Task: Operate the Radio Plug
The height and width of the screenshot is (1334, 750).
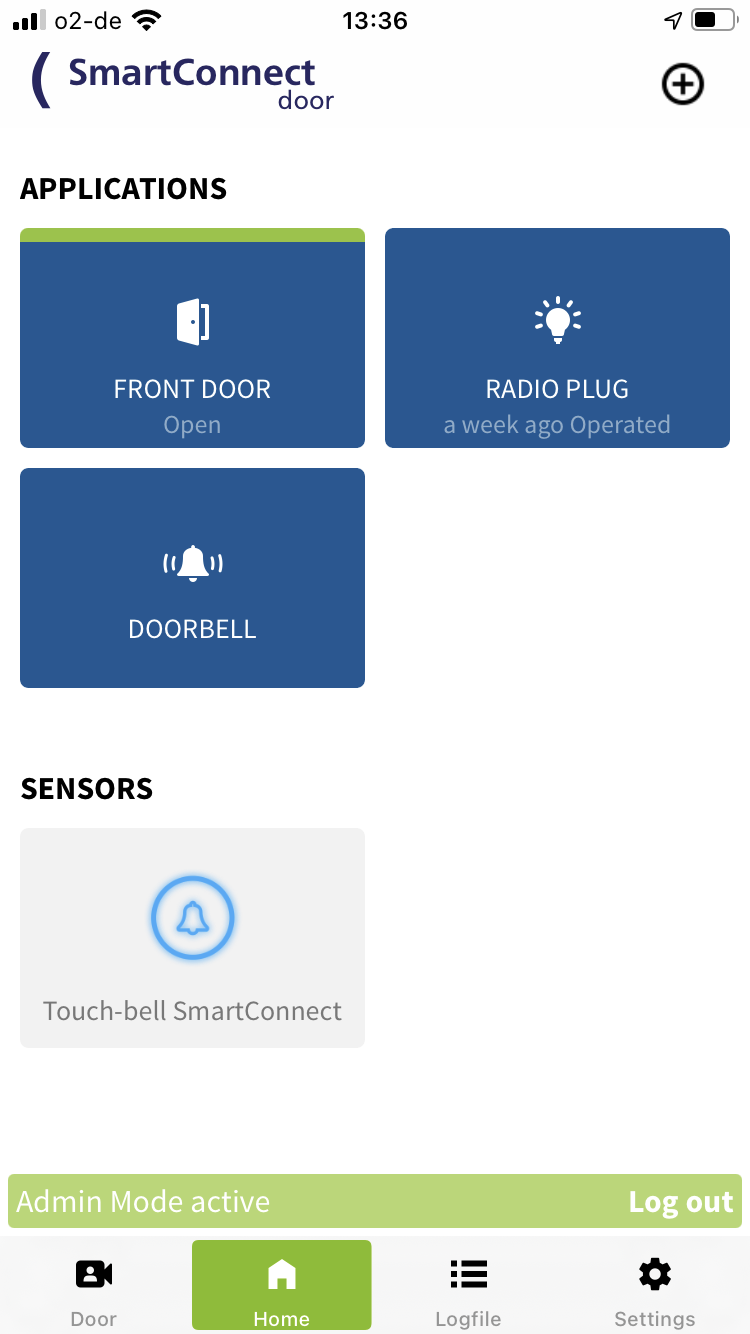Action: [557, 338]
